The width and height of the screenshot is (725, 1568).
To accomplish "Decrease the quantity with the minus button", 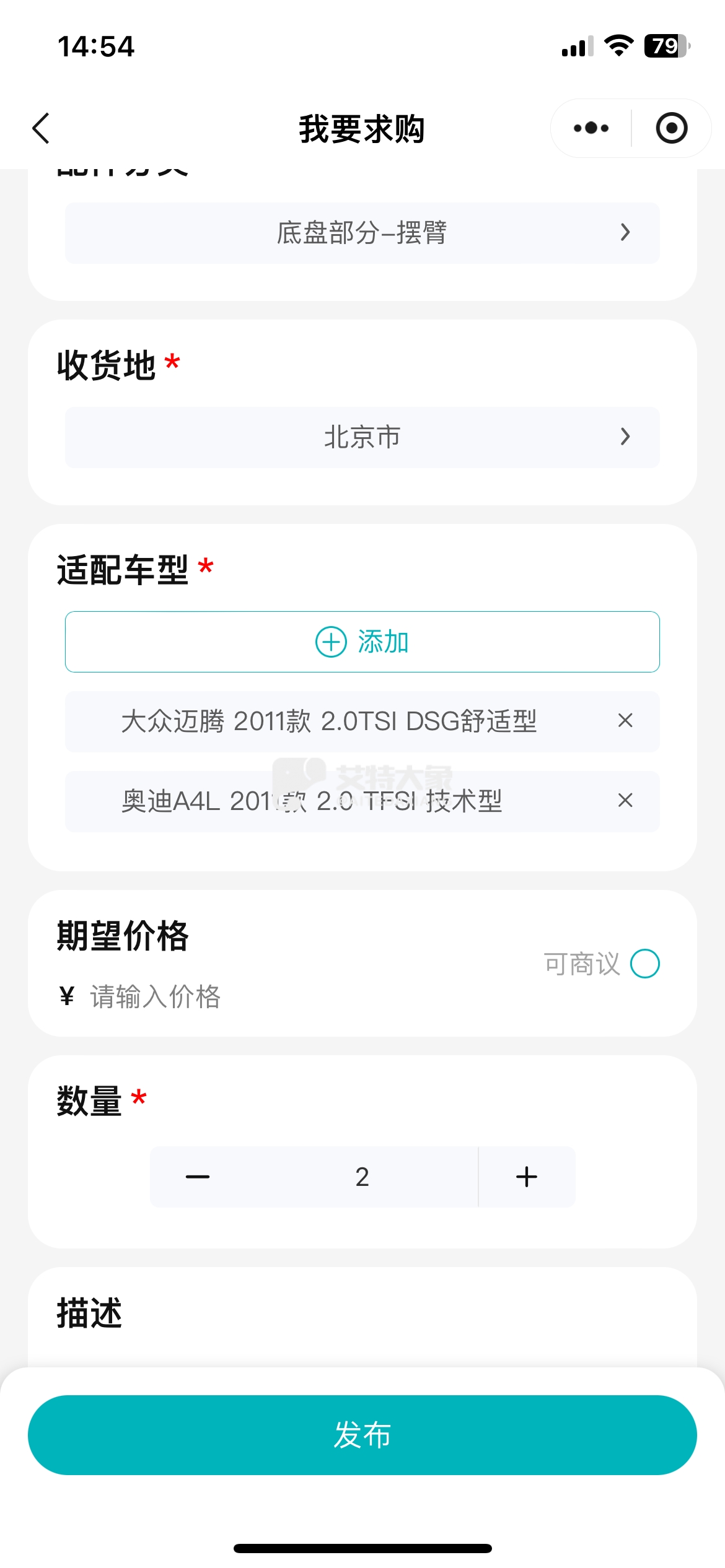I will (198, 1177).
